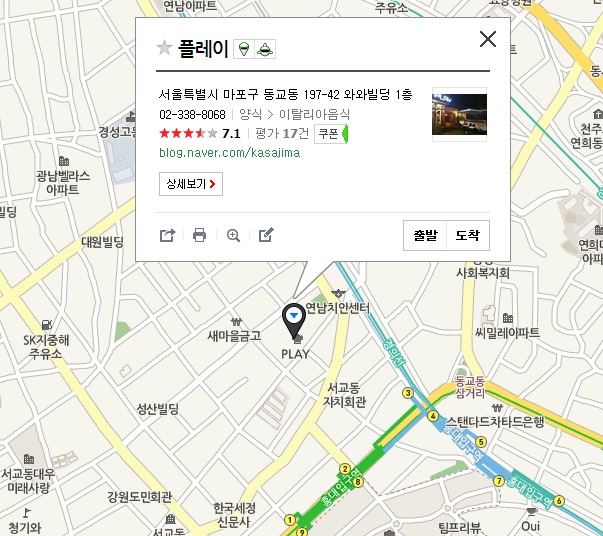Share this place using the share icon
Viewport: 603px width, 536px height.
coord(167,236)
